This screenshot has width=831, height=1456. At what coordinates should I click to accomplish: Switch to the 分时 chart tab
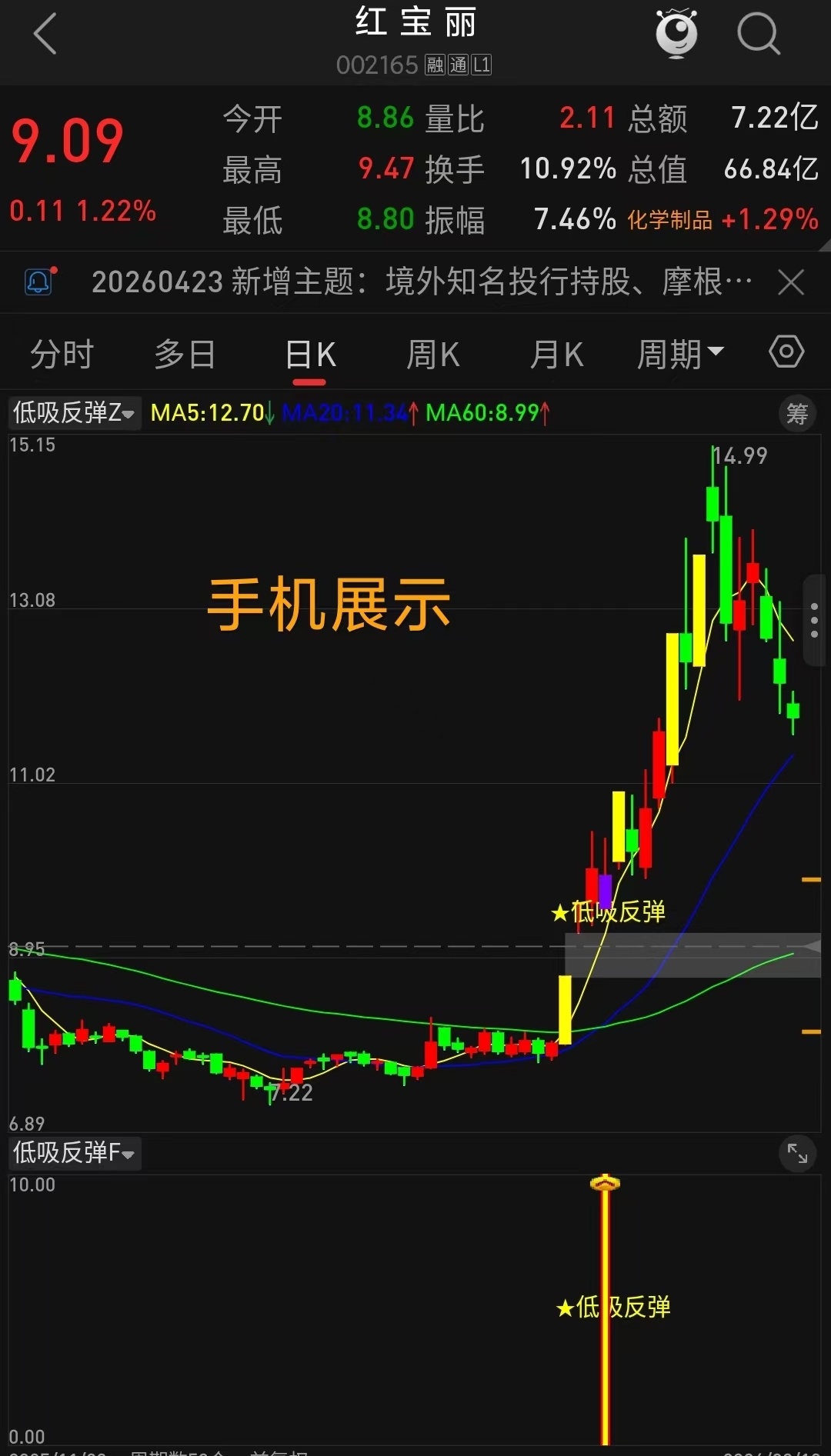pyautogui.click(x=62, y=355)
